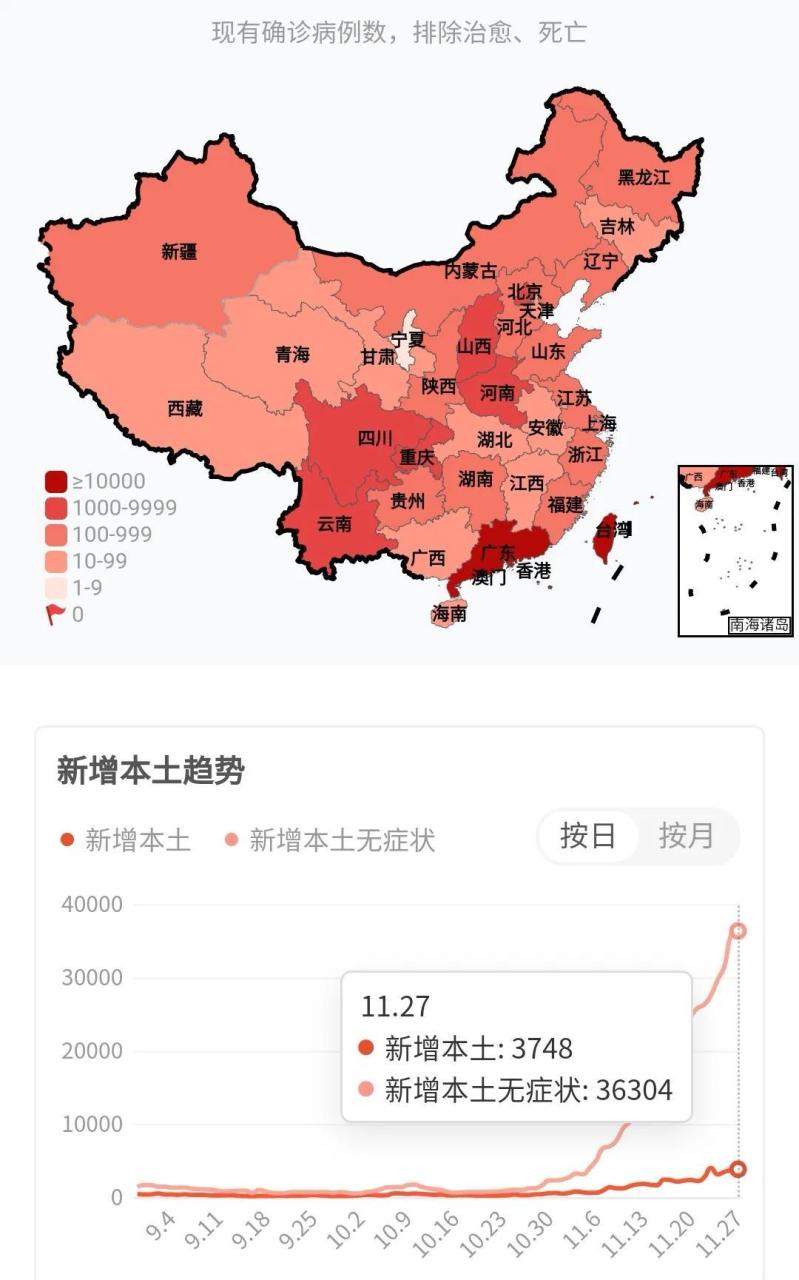The width and height of the screenshot is (799, 1280).
Task: Switch to the 按月 monthly view
Action: [x=686, y=836]
